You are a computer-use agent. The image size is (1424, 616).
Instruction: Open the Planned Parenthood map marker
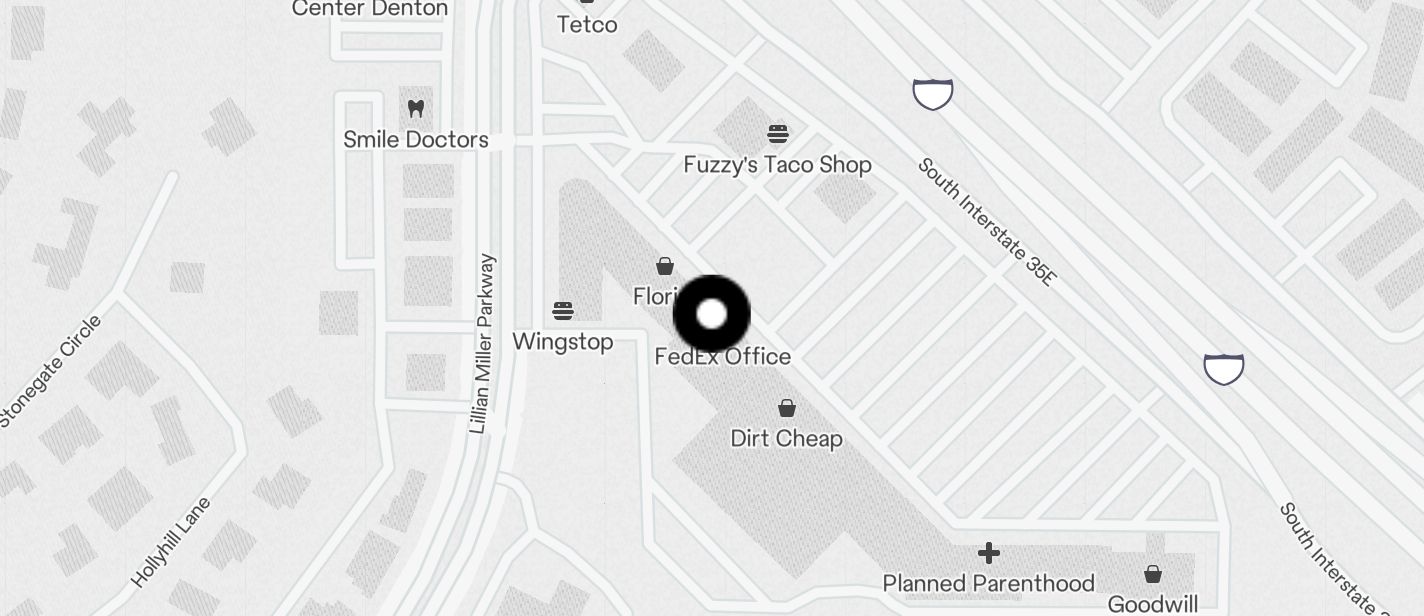[x=989, y=553]
